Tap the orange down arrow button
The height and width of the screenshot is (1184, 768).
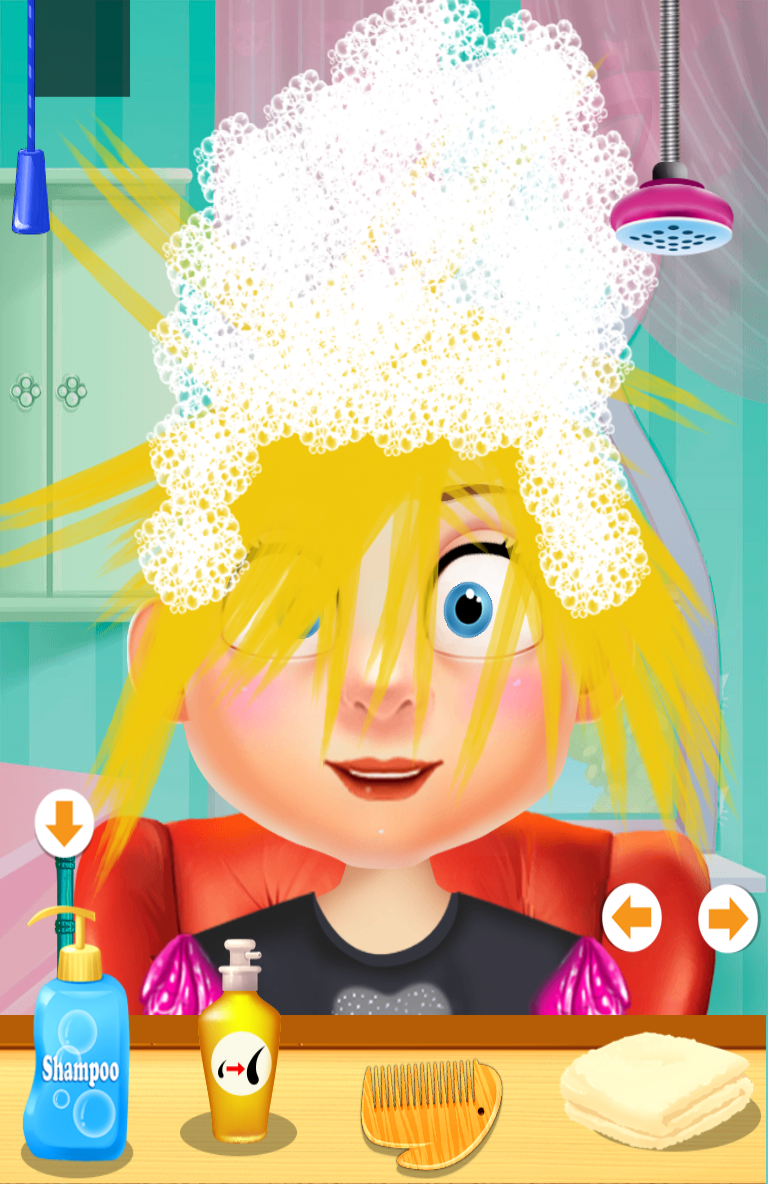pos(64,825)
